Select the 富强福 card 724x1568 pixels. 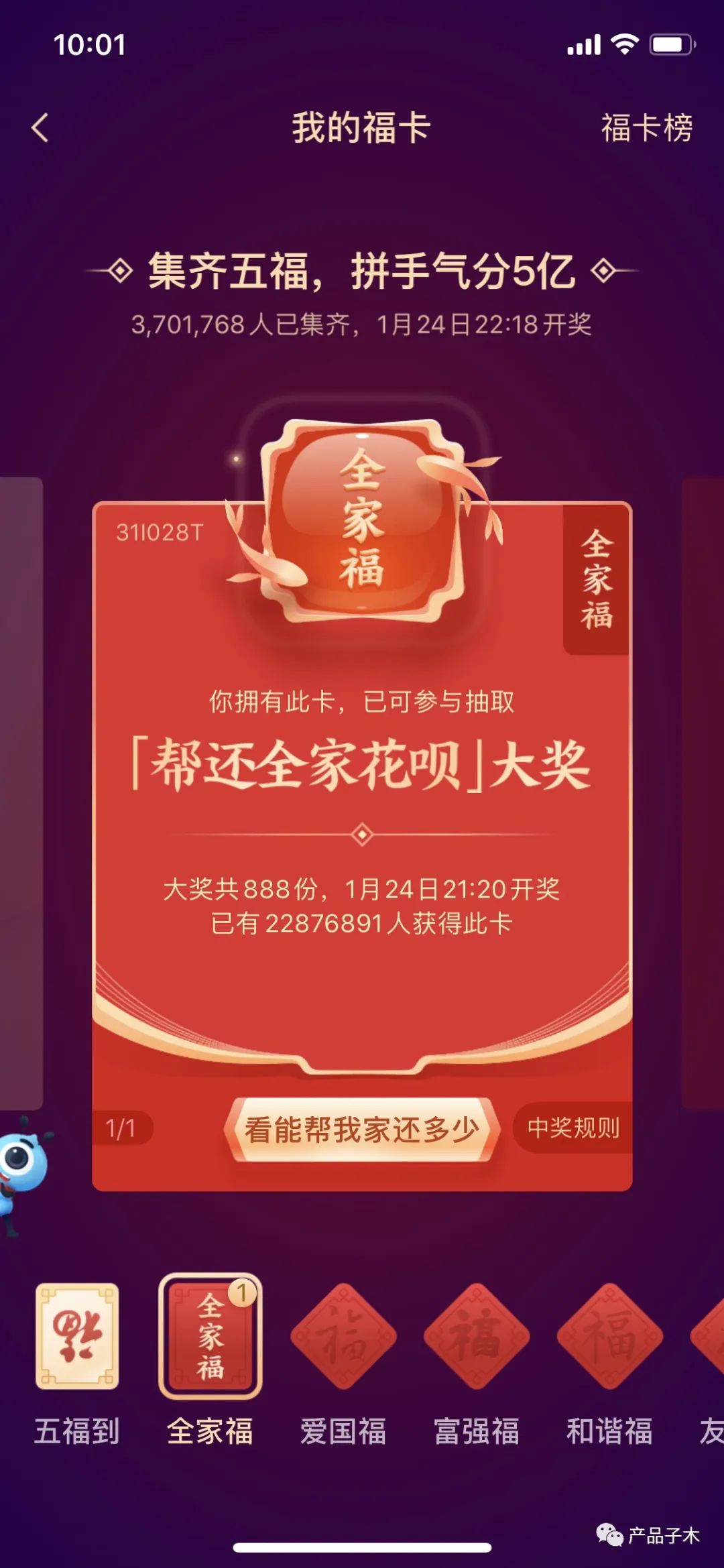[x=476, y=1336]
